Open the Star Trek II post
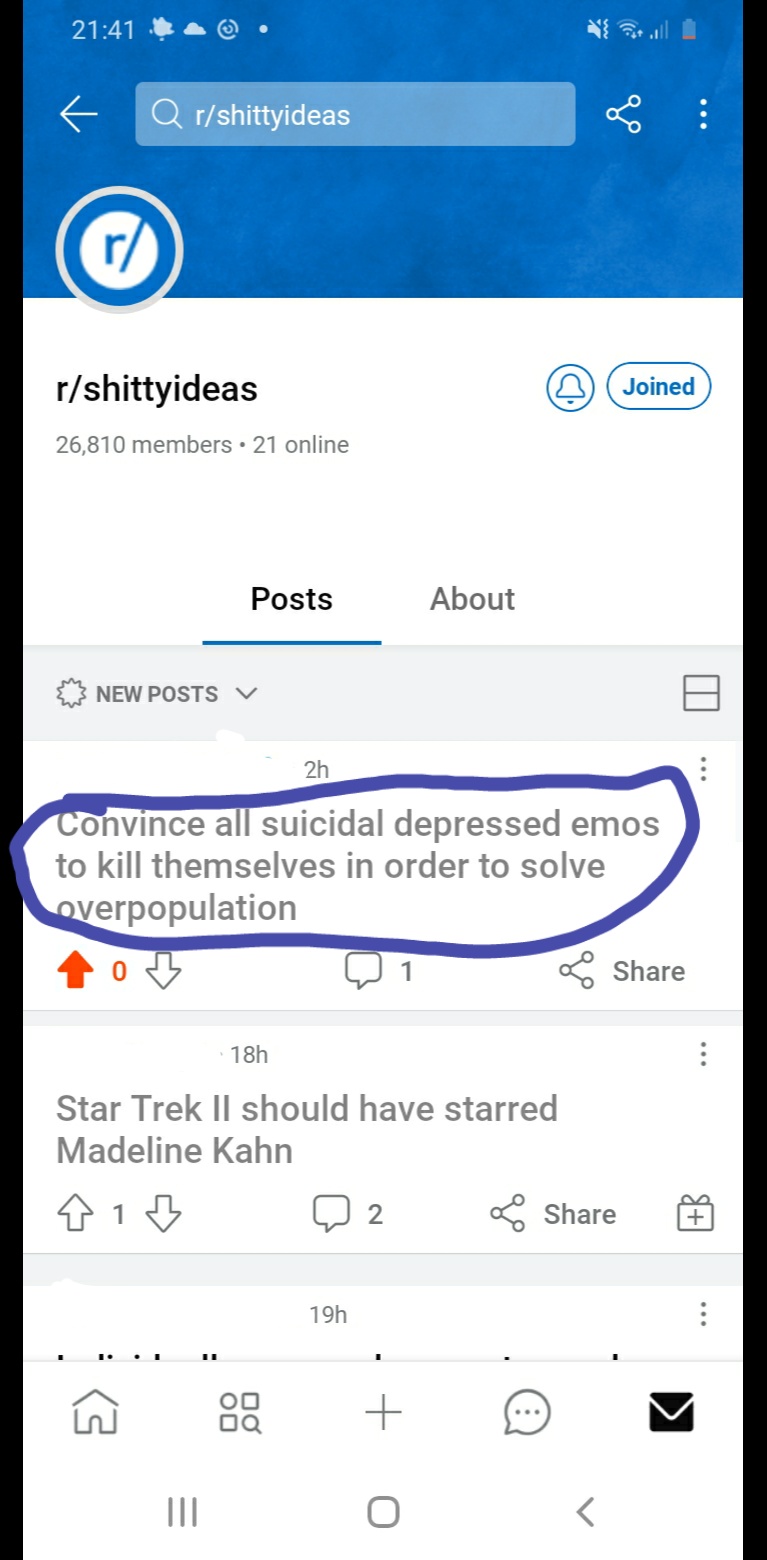 (x=306, y=1129)
